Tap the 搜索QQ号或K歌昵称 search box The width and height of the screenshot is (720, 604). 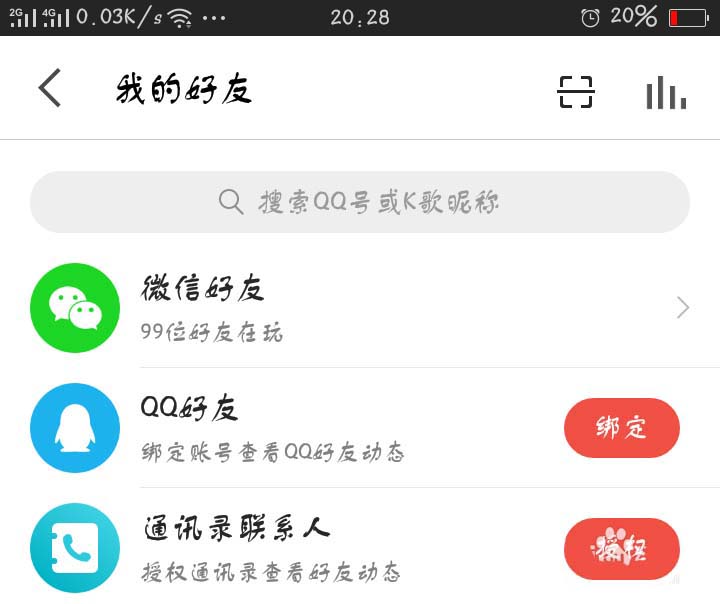360,202
